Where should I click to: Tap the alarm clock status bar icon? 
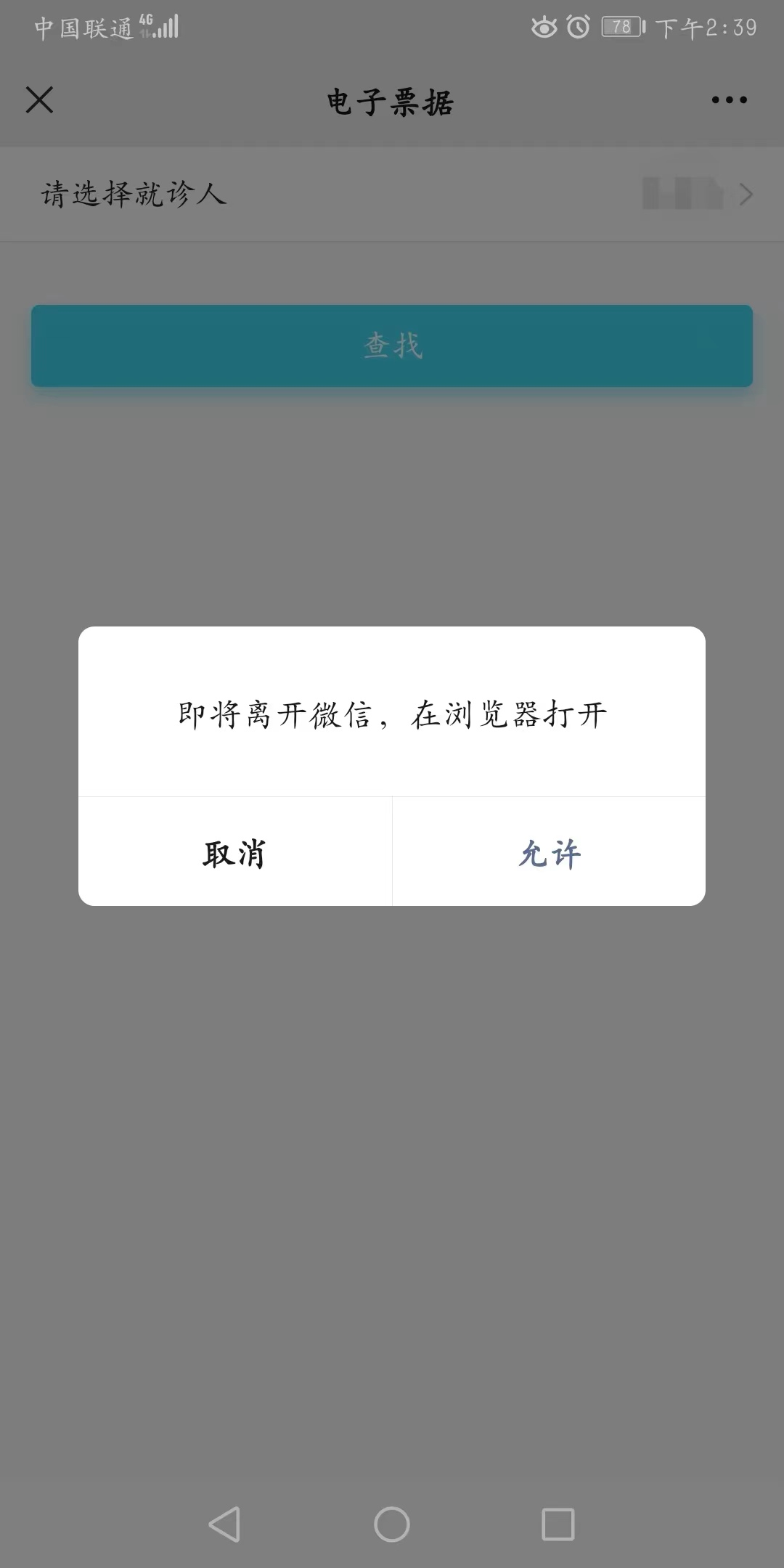[x=577, y=25]
